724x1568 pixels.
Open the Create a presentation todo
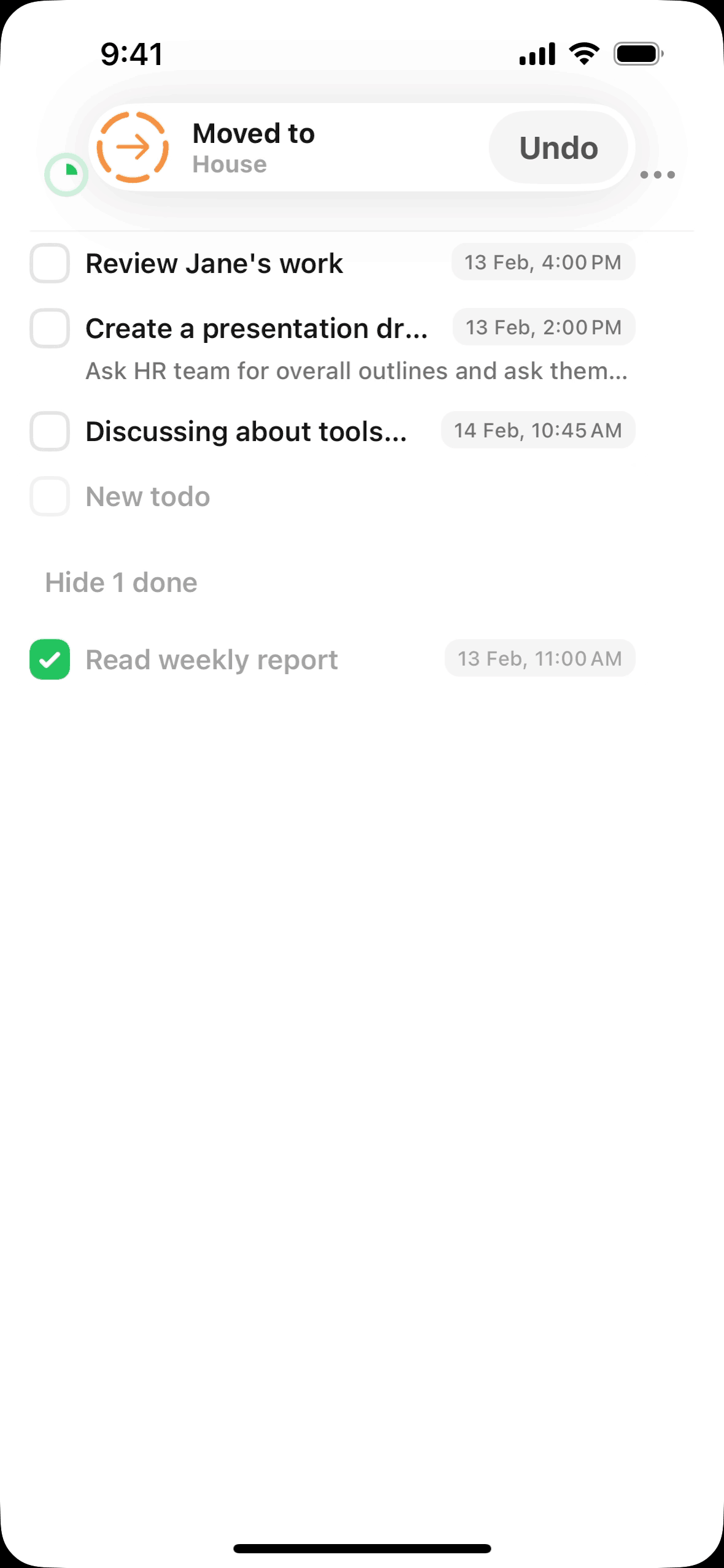(256, 329)
